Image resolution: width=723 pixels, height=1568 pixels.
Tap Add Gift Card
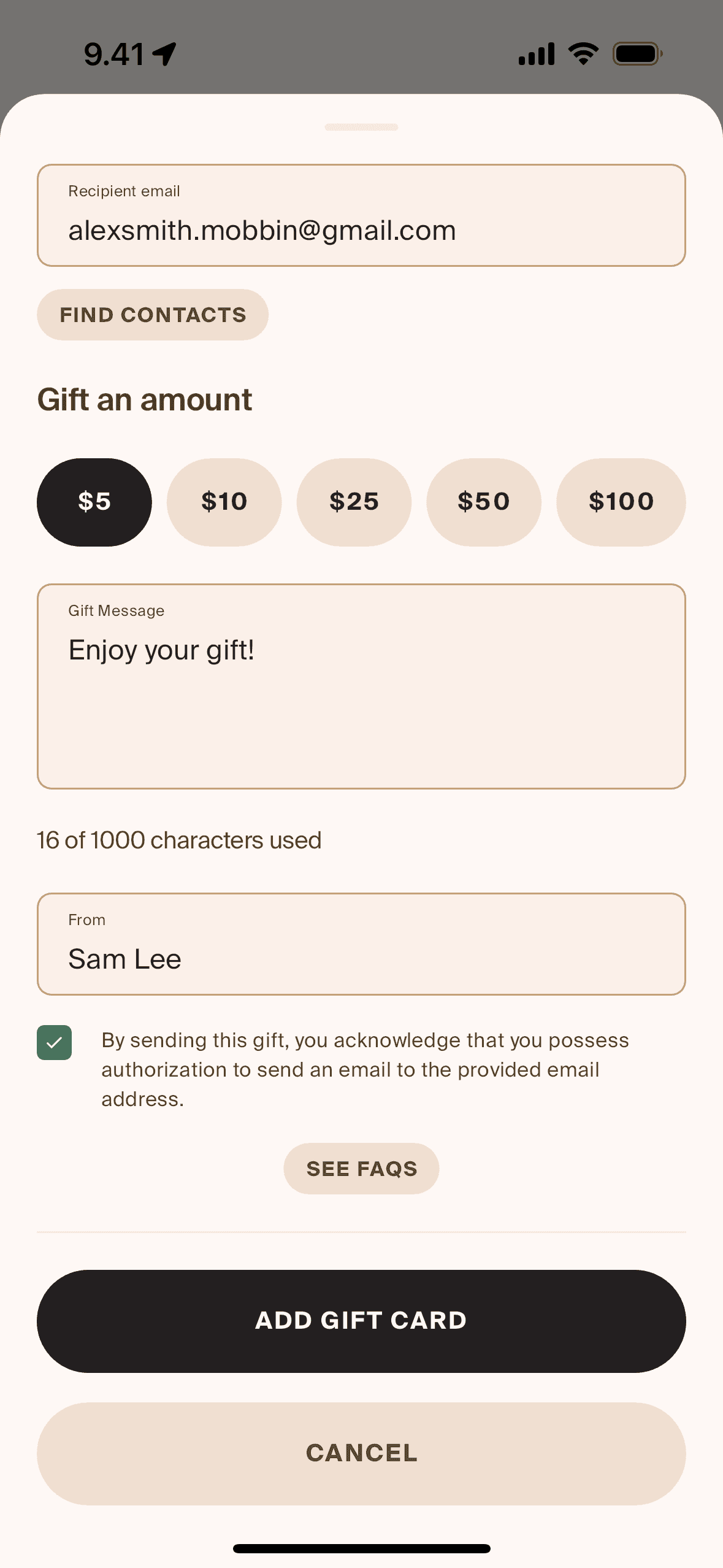pos(361,1321)
